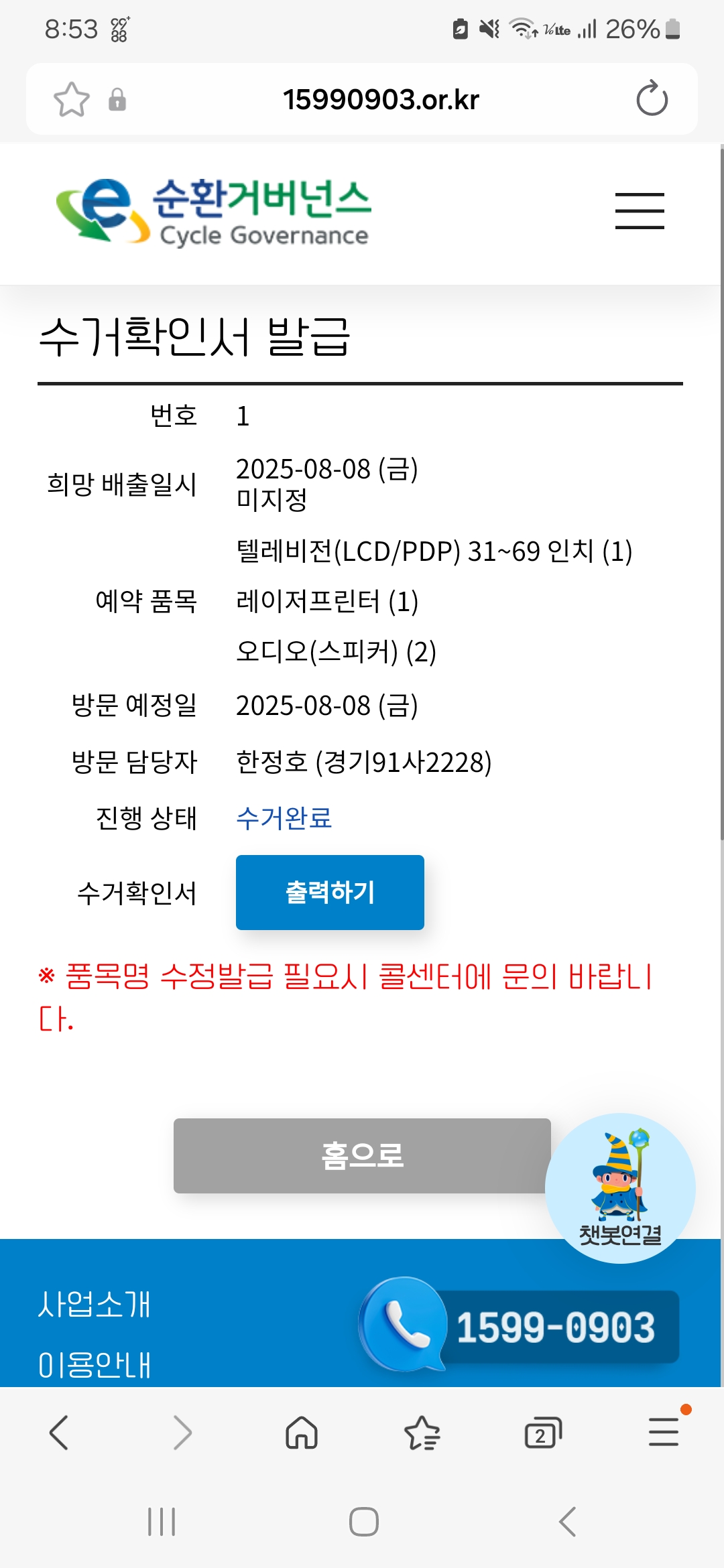The width and height of the screenshot is (724, 1568).
Task: Open the 챗봇연결 chatbot bubble
Action: click(x=620, y=1188)
